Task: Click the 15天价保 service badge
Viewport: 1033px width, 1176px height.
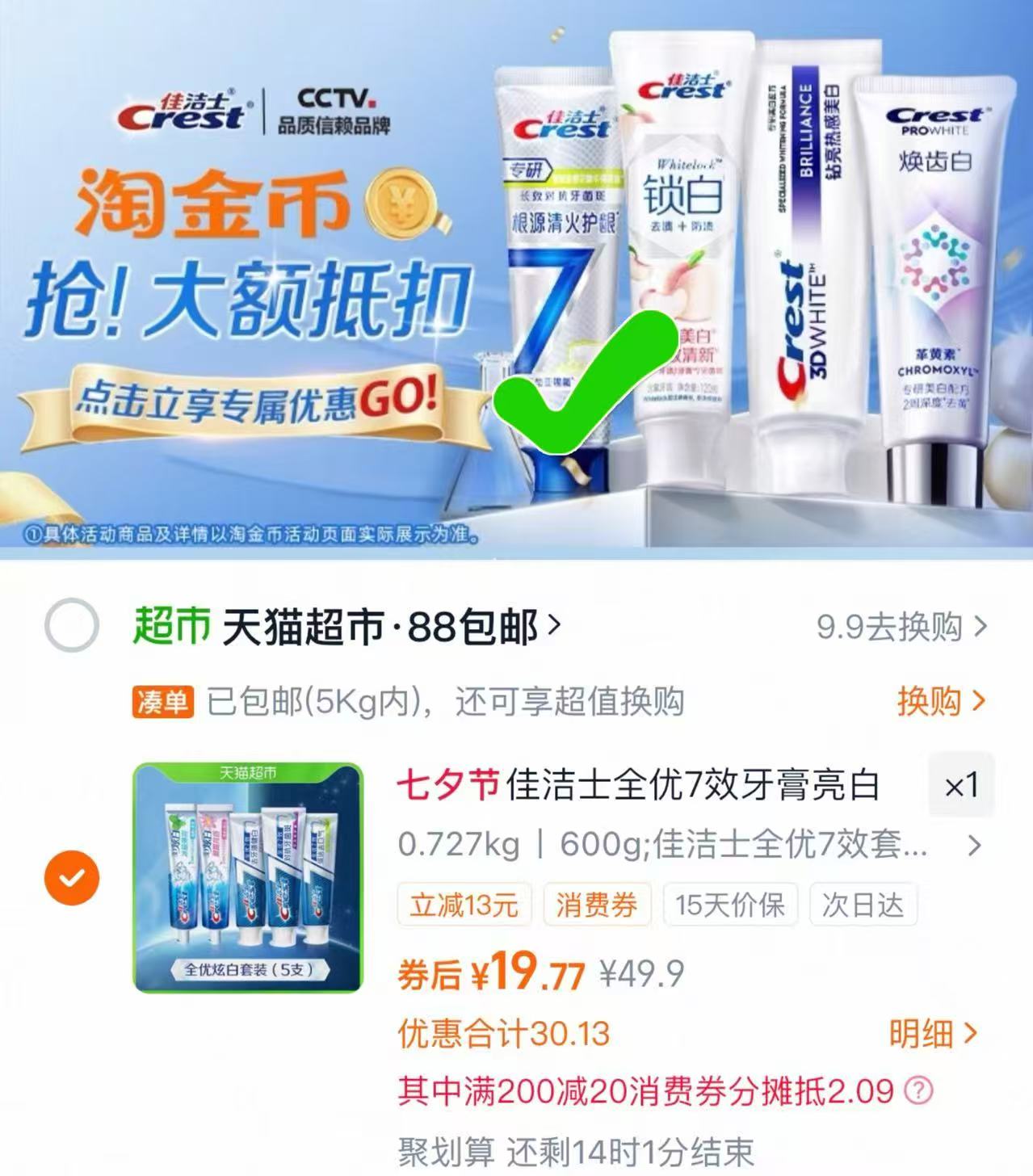Action: [728, 905]
